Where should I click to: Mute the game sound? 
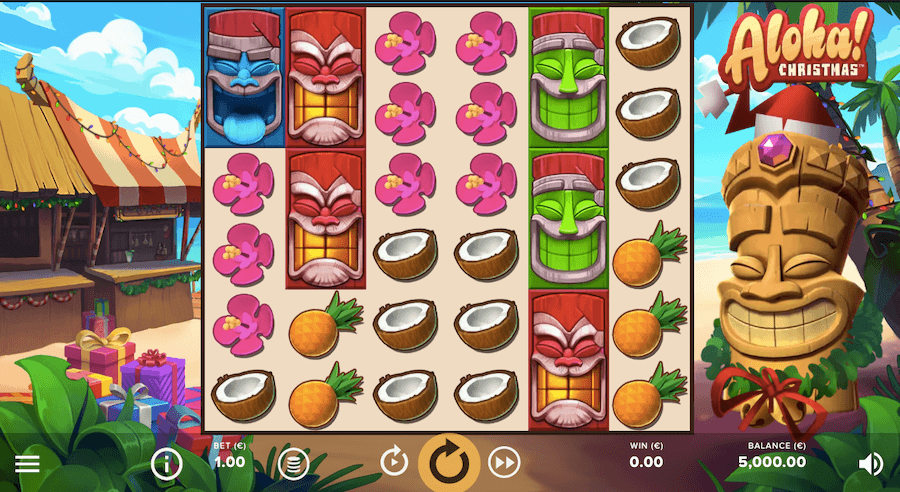(x=870, y=463)
